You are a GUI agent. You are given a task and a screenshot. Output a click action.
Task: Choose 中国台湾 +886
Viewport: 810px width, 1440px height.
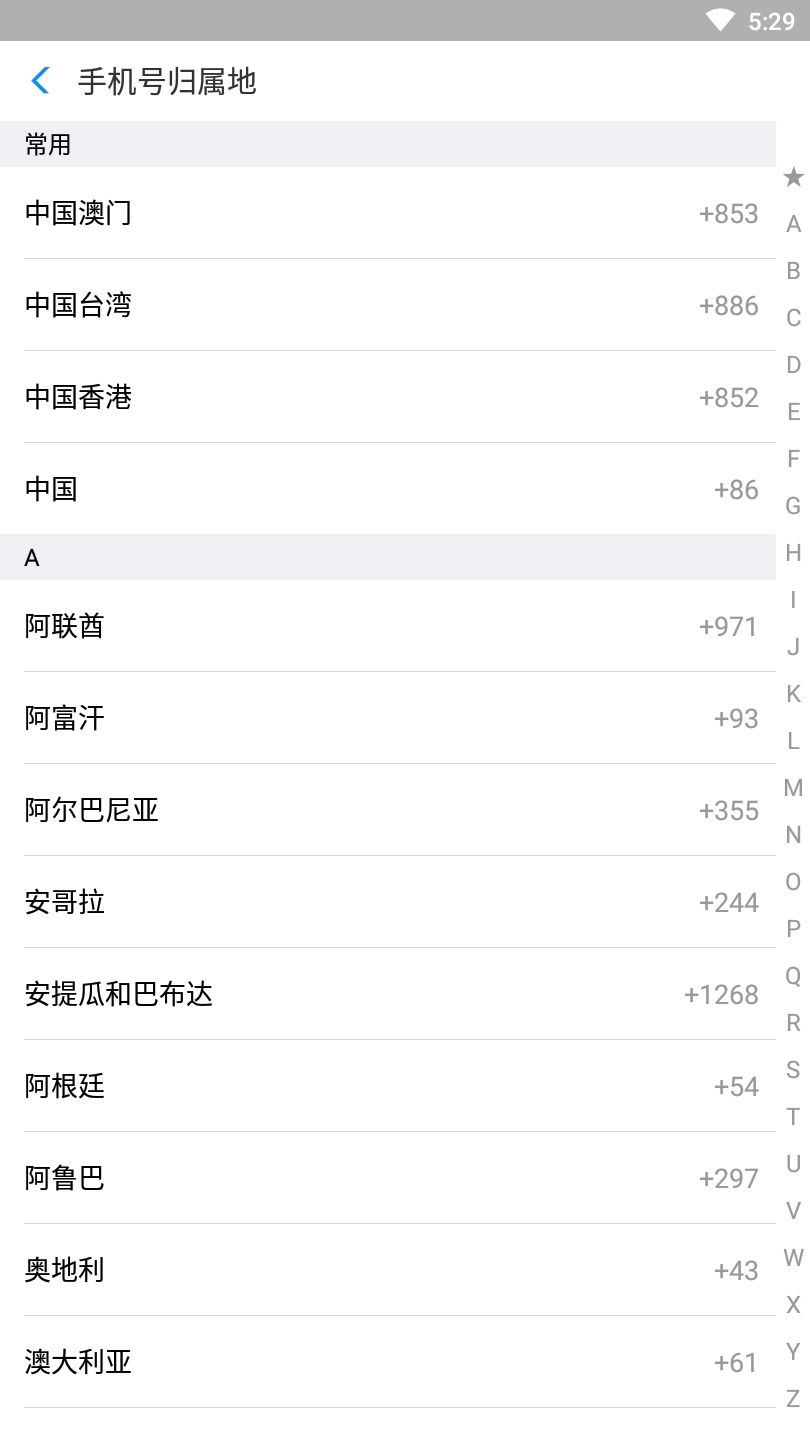[388, 305]
